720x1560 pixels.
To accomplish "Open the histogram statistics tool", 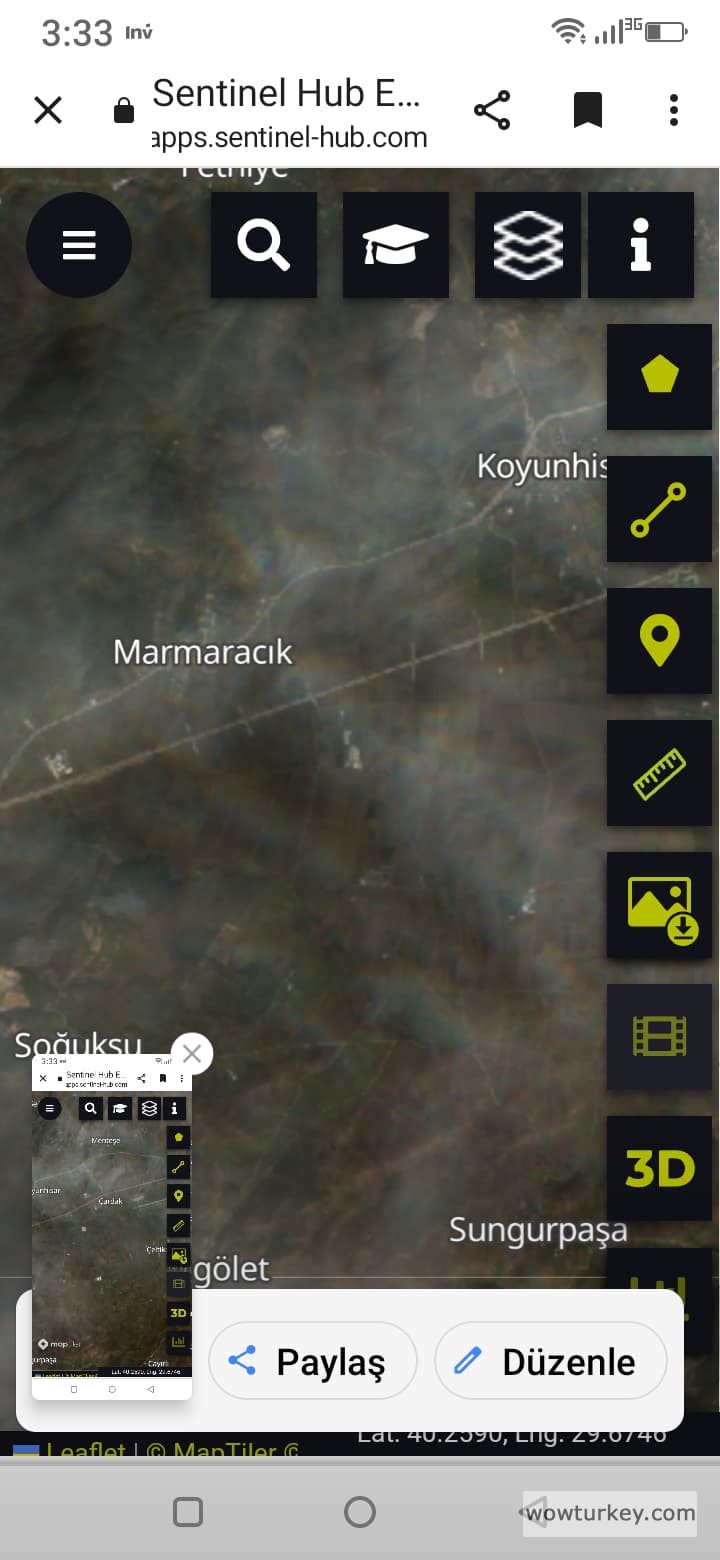I will 659,1295.
